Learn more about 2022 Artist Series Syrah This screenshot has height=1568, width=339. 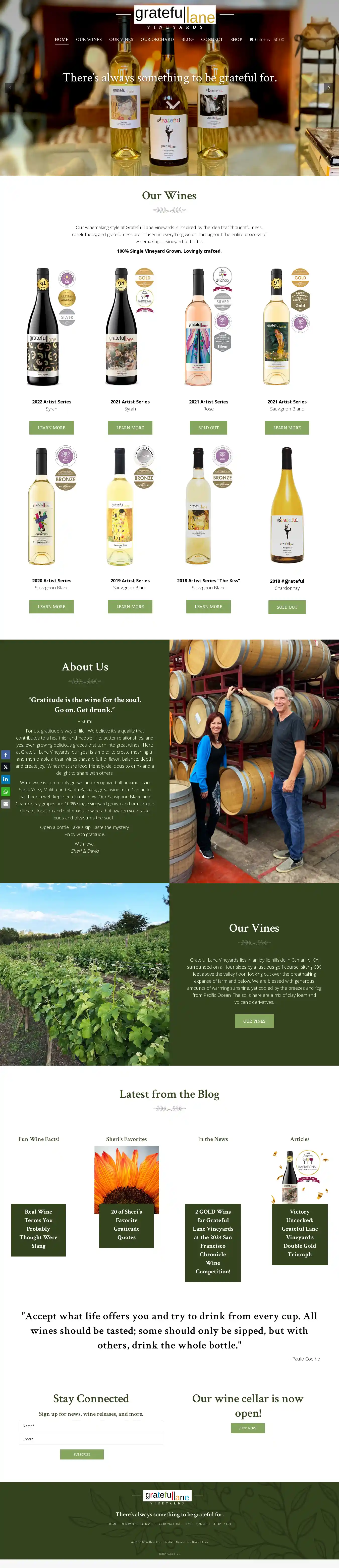coord(52,428)
